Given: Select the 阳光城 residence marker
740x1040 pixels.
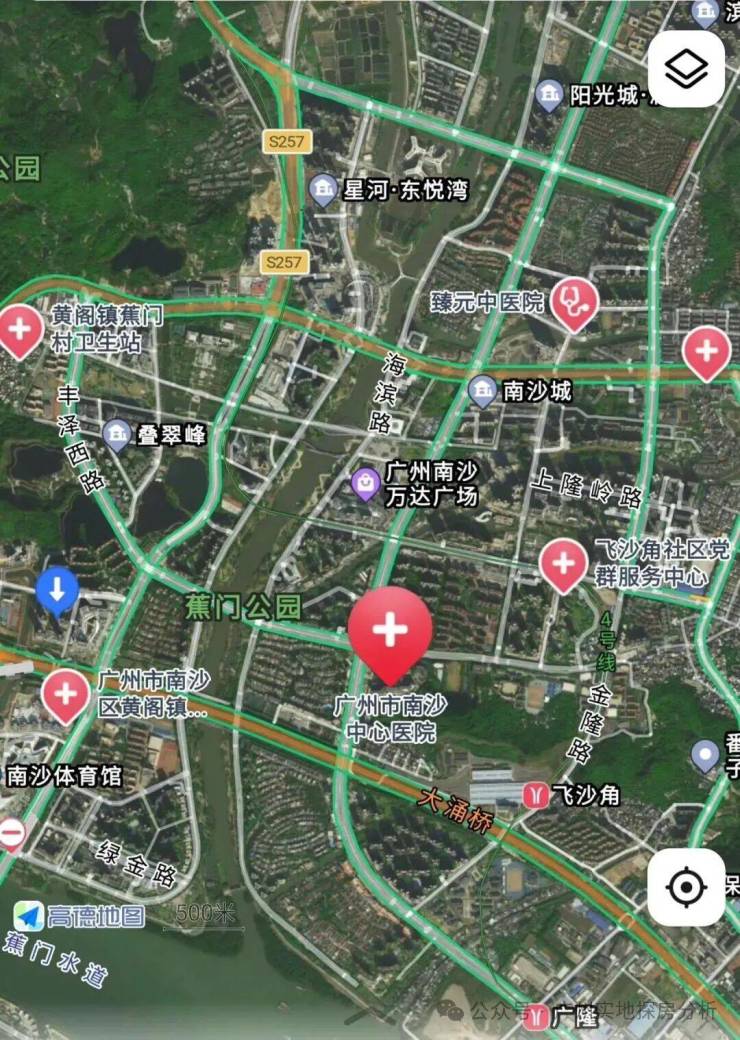Looking at the screenshot, I should coord(549,96).
